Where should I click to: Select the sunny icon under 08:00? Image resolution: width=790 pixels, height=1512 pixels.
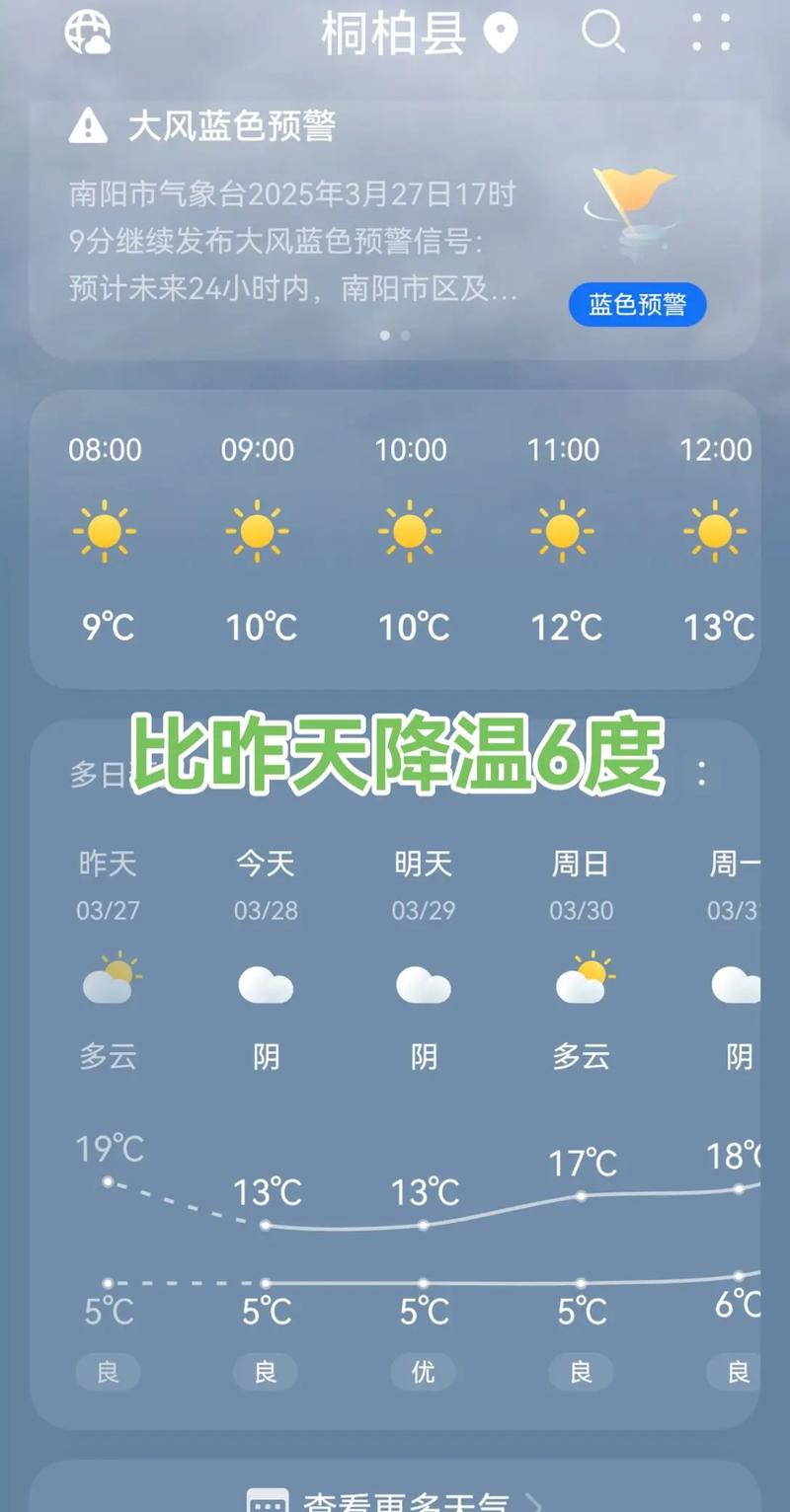[x=106, y=531]
